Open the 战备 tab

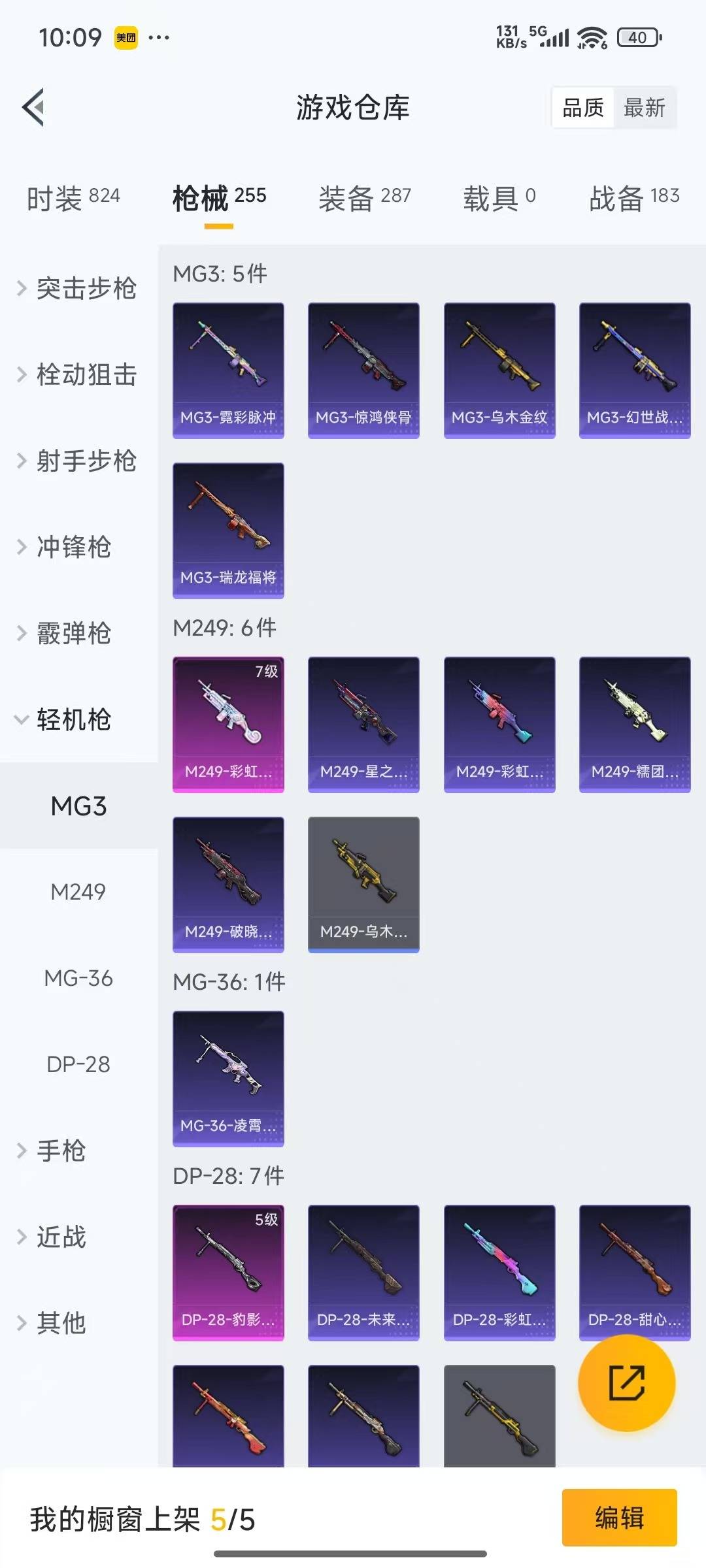(x=634, y=198)
